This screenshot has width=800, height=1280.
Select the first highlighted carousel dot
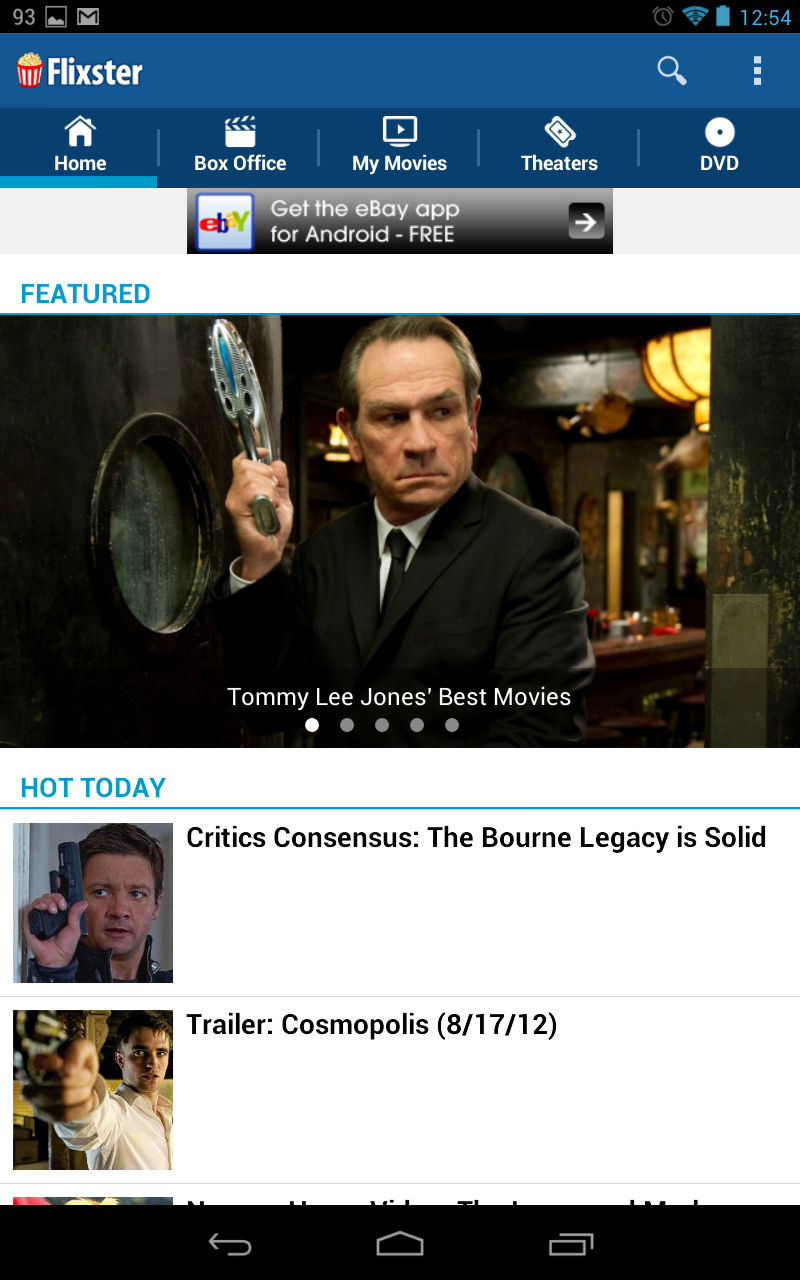312,724
